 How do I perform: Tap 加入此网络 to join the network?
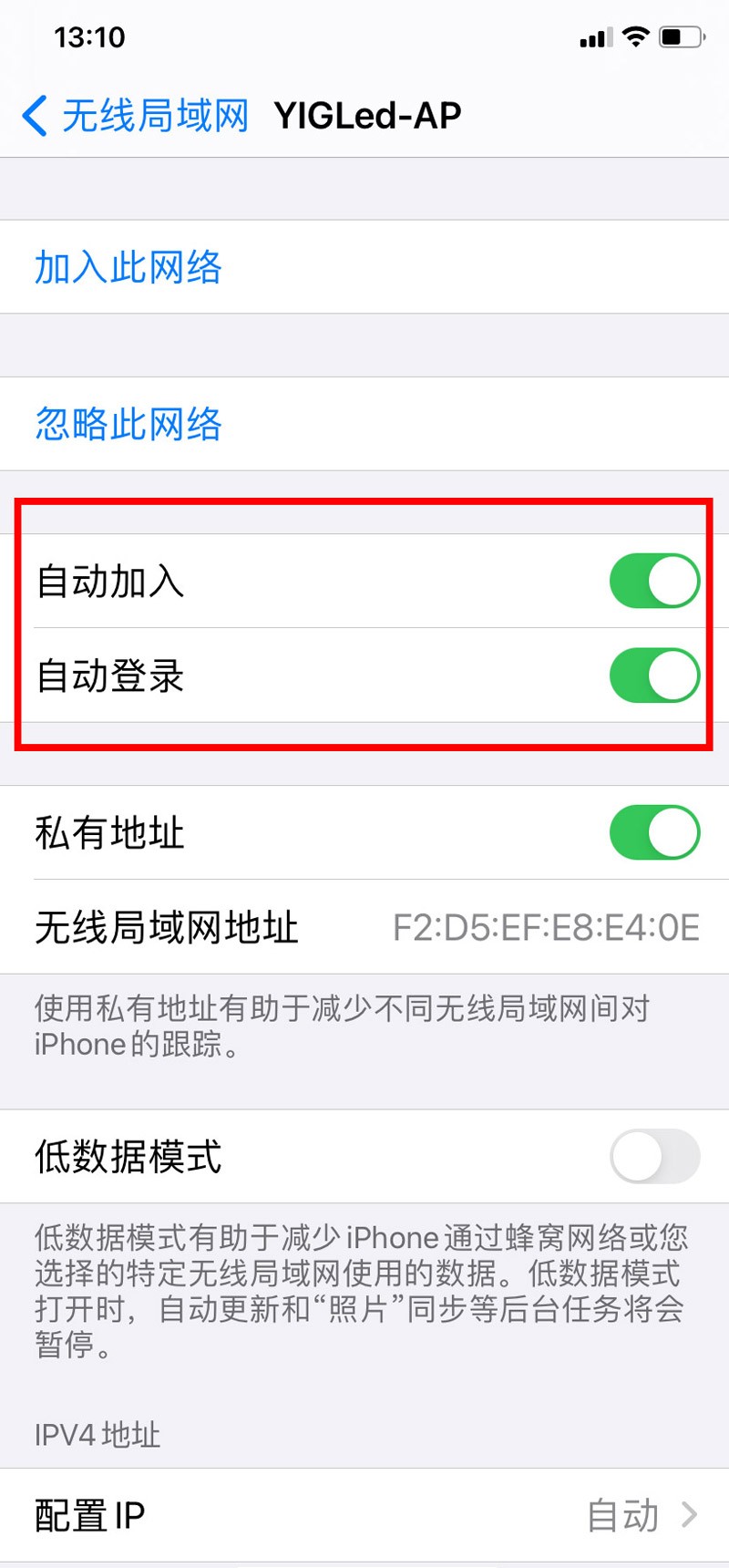(x=364, y=267)
